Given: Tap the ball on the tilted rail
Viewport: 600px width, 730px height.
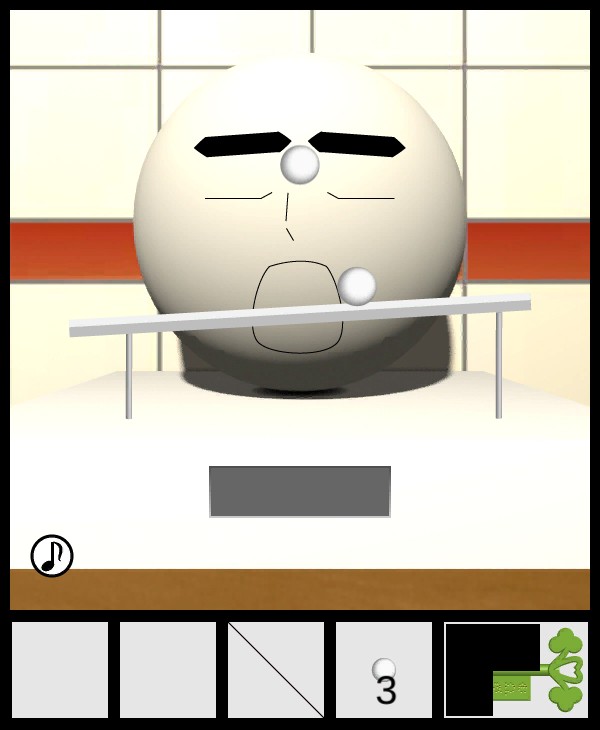Looking at the screenshot, I should (356, 286).
